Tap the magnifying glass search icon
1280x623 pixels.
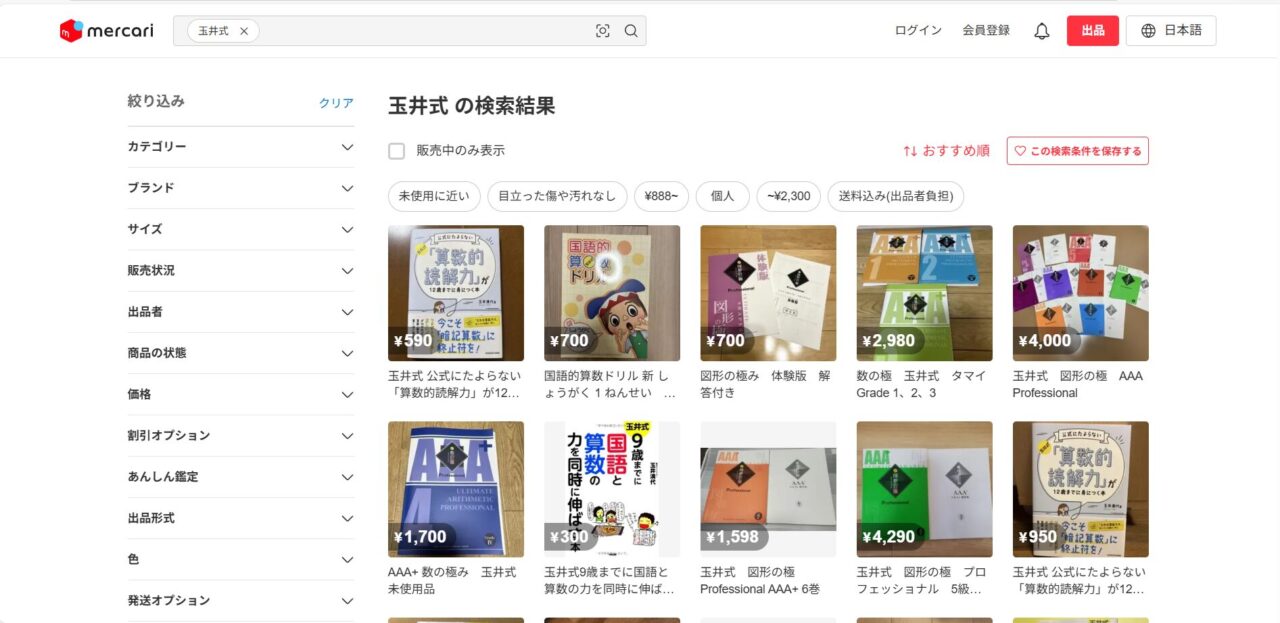click(x=631, y=31)
